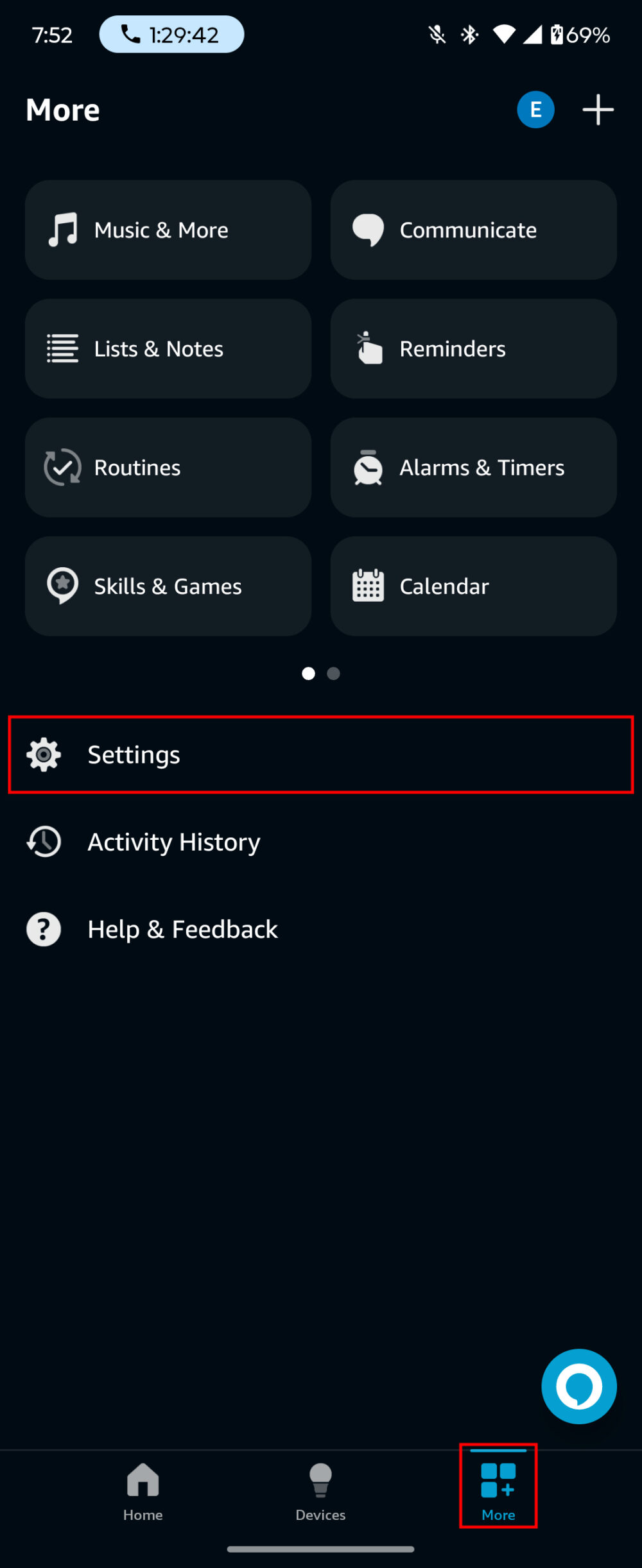Go to Lists & Notes

click(168, 348)
